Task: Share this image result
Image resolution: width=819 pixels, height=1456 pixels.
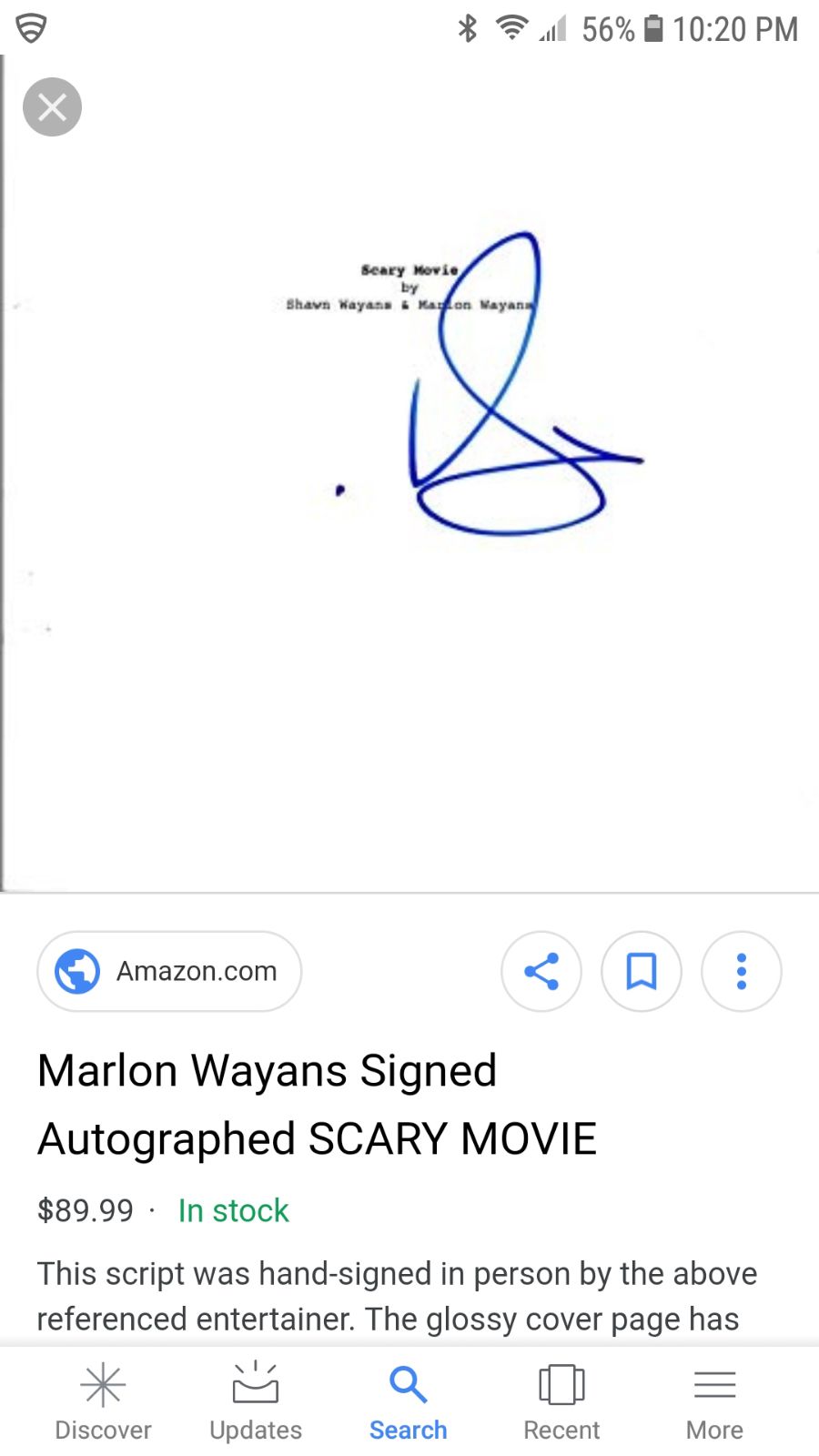Action: [x=541, y=971]
